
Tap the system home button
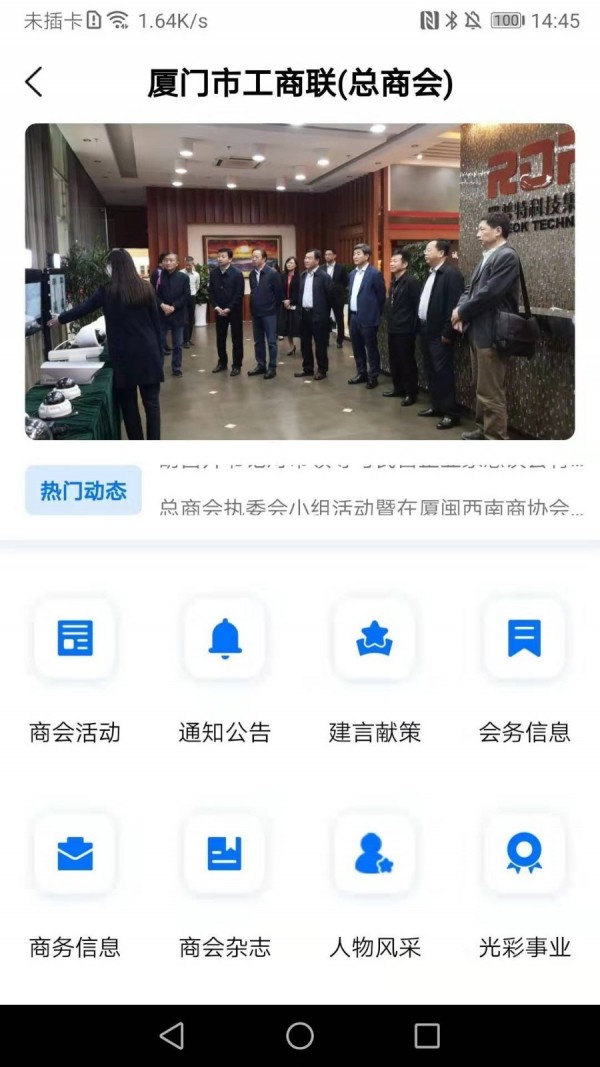[x=300, y=1035]
